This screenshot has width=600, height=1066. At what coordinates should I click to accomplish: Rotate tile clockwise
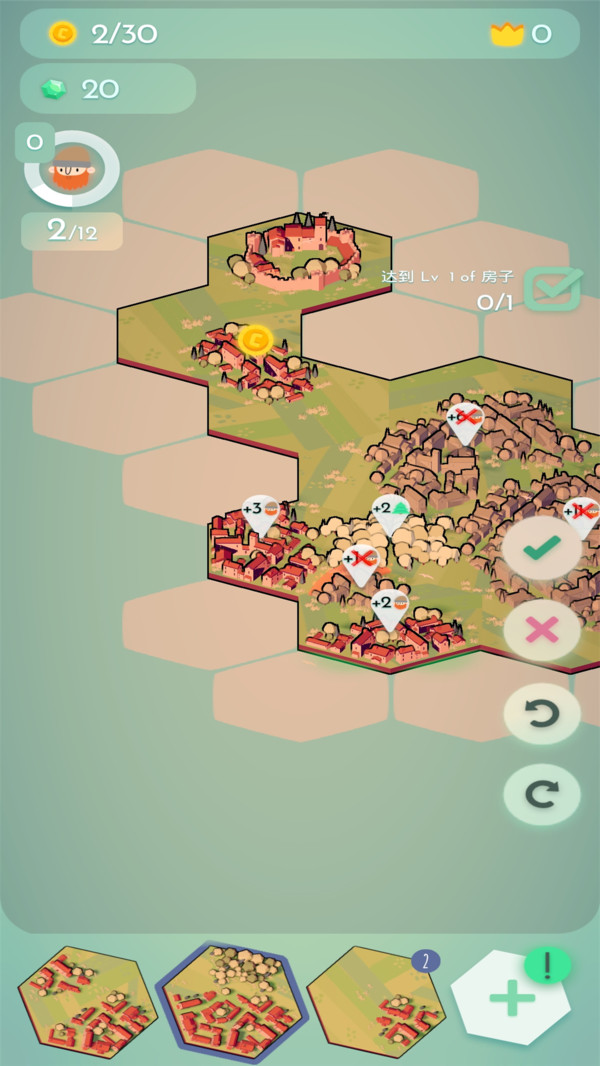click(x=542, y=795)
